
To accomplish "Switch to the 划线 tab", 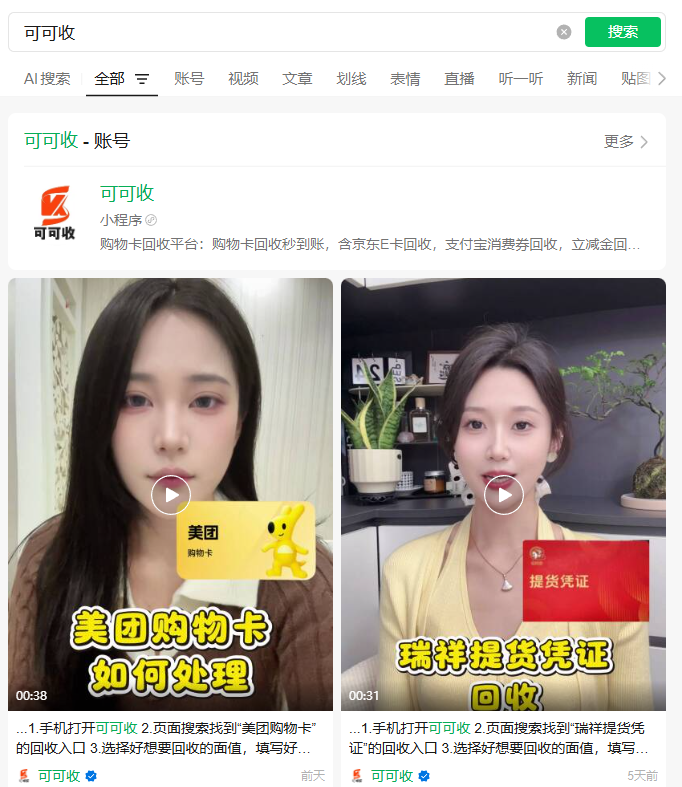I will tap(351, 79).
